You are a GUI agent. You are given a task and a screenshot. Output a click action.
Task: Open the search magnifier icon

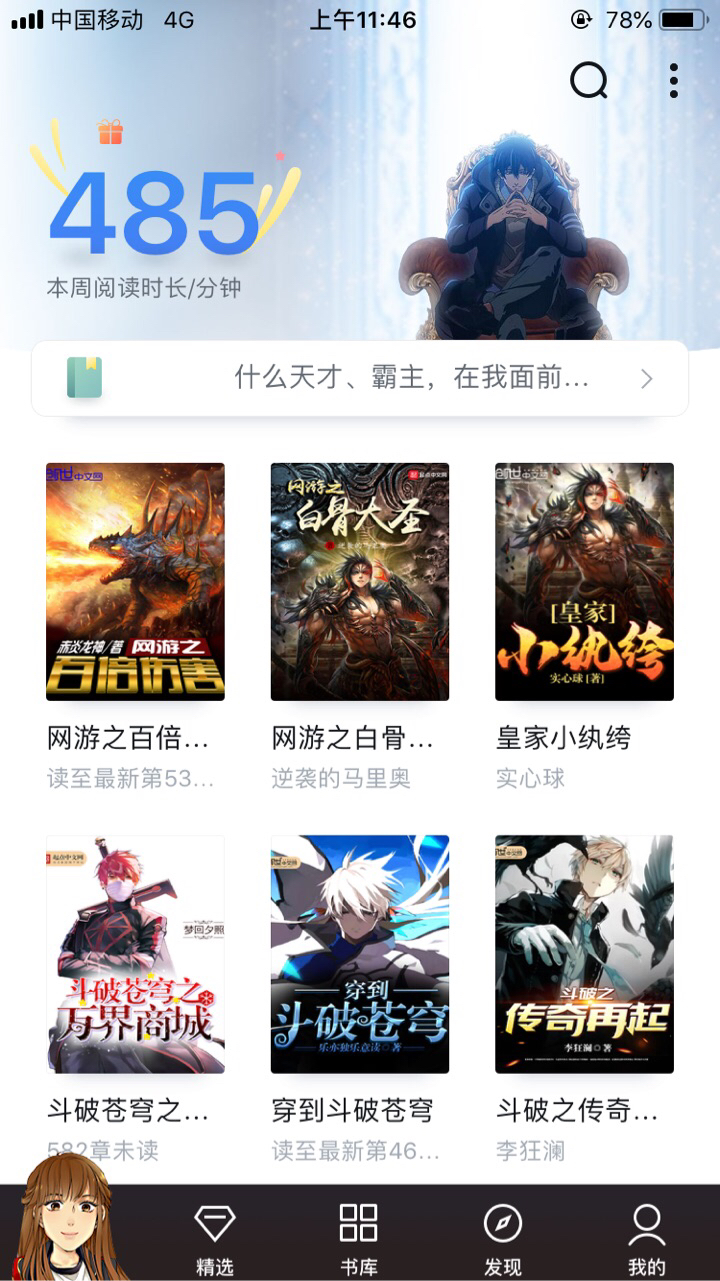[589, 80]
